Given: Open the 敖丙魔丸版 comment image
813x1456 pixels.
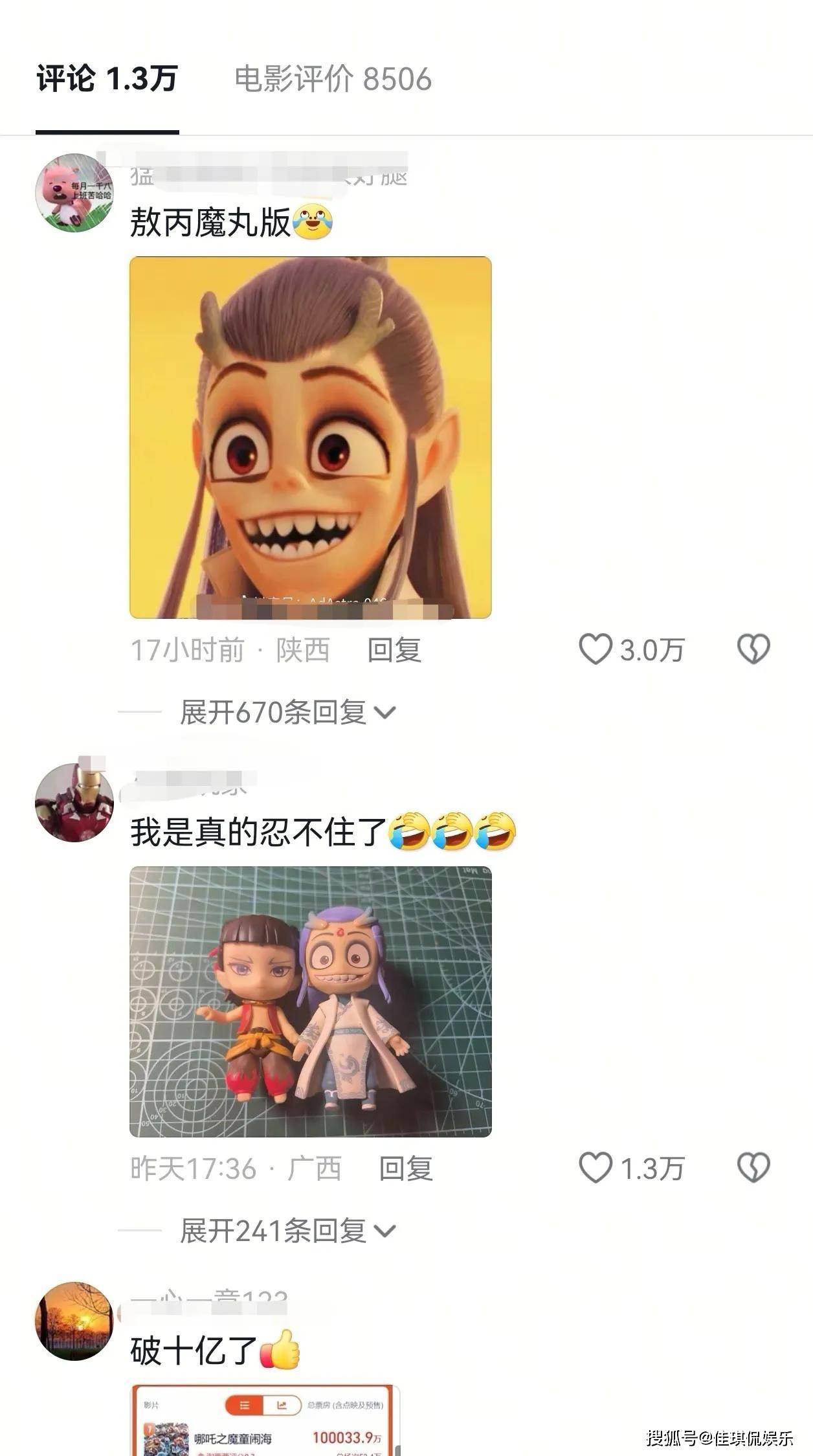Looking at the screenshot, I should click(310, 437).
